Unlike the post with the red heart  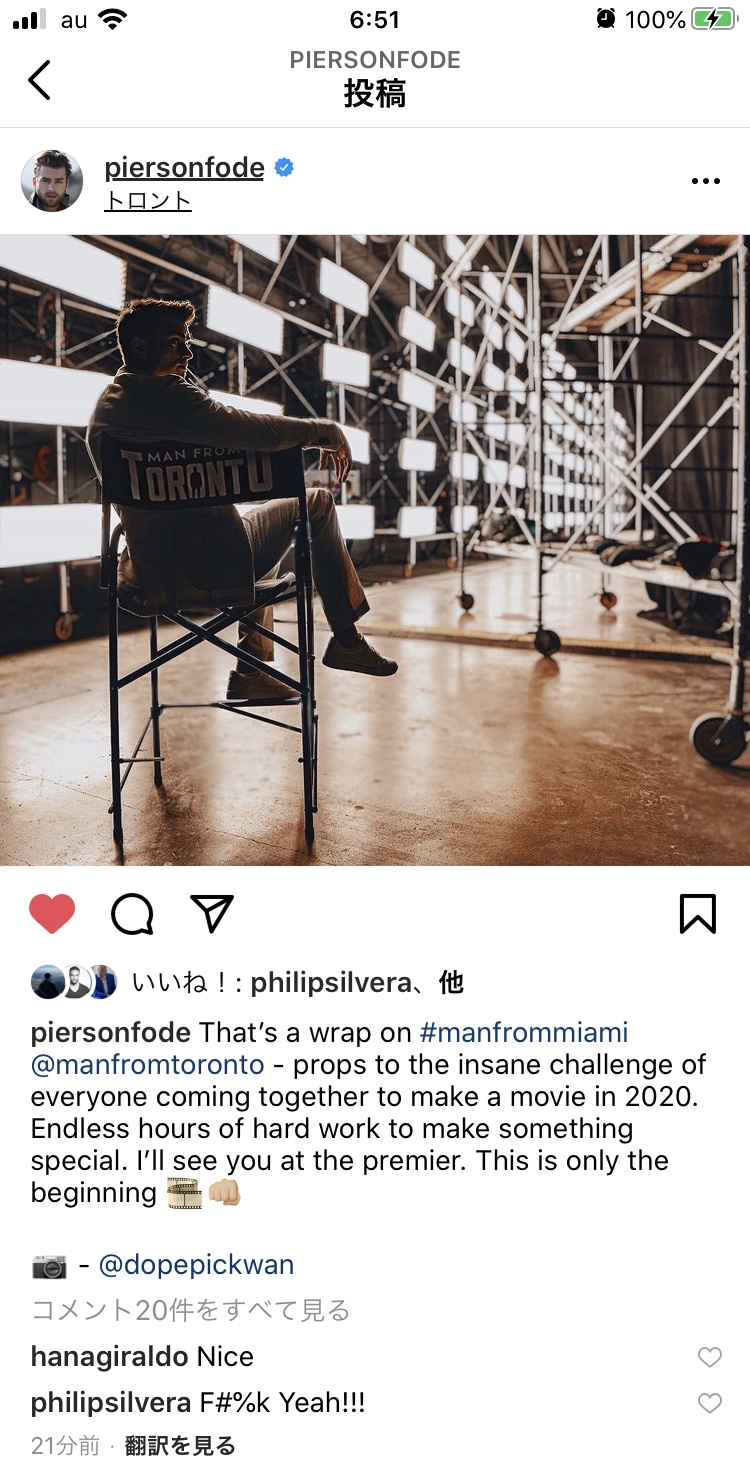pos(52,913)
